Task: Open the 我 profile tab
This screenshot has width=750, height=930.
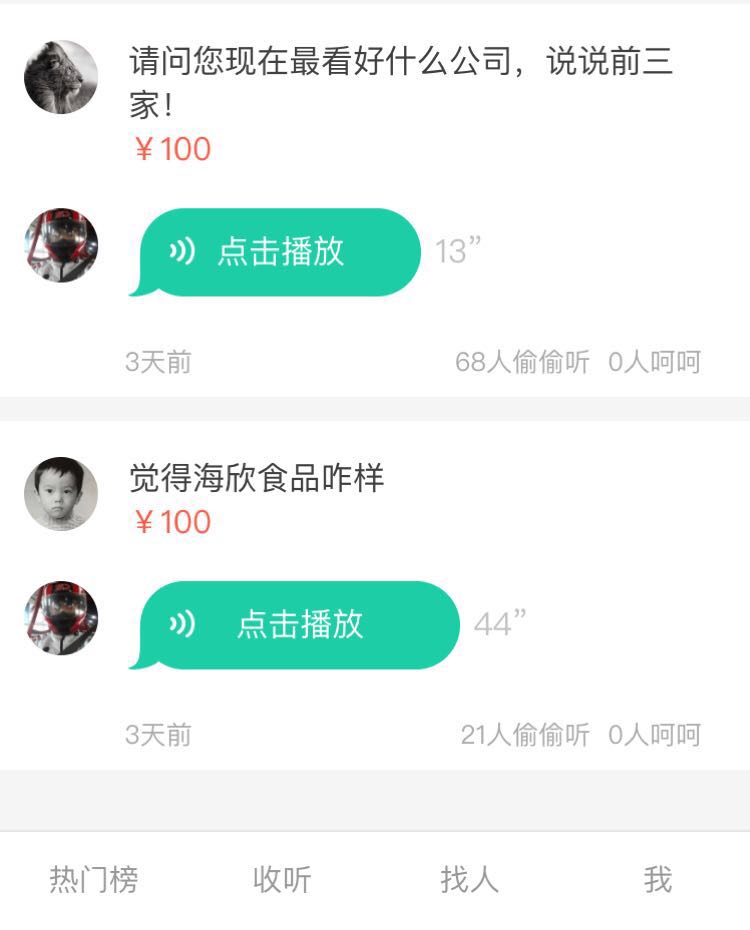Action: tap(657, 880)
